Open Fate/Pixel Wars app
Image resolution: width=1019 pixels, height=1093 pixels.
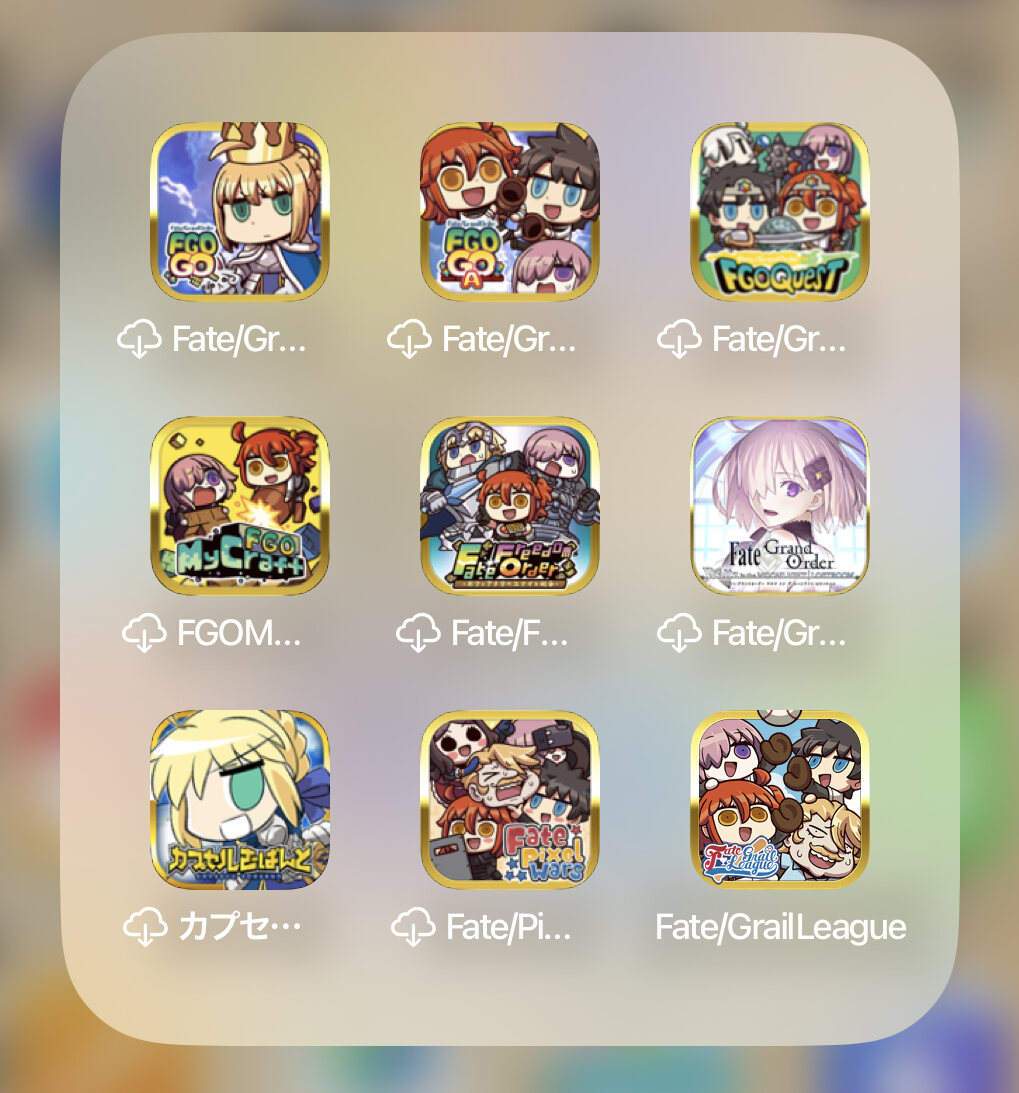(509, 800)
